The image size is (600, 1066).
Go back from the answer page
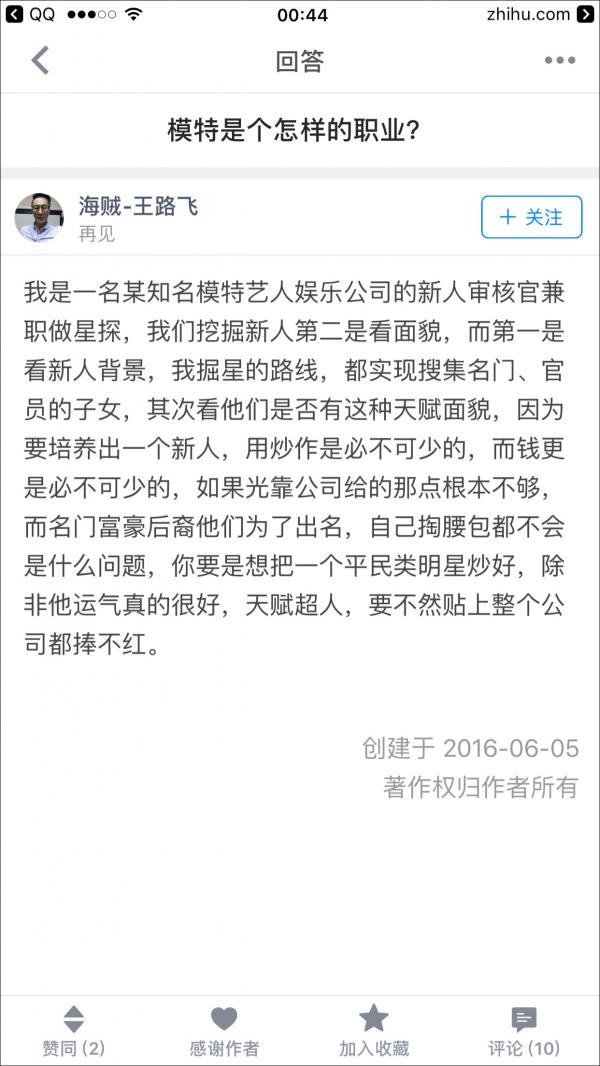point(40,61)
